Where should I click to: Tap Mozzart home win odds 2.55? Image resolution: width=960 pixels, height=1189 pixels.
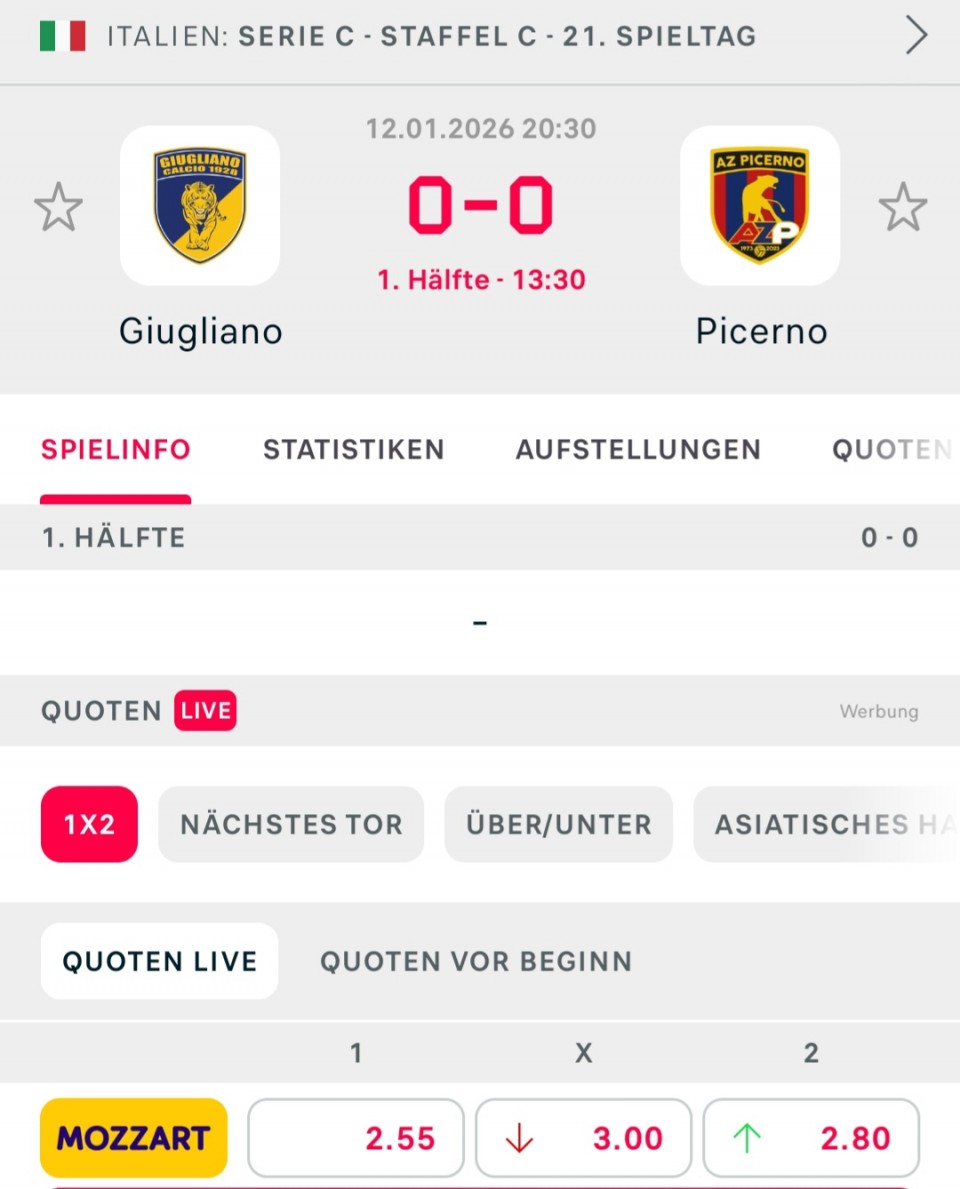point(356,1138)
